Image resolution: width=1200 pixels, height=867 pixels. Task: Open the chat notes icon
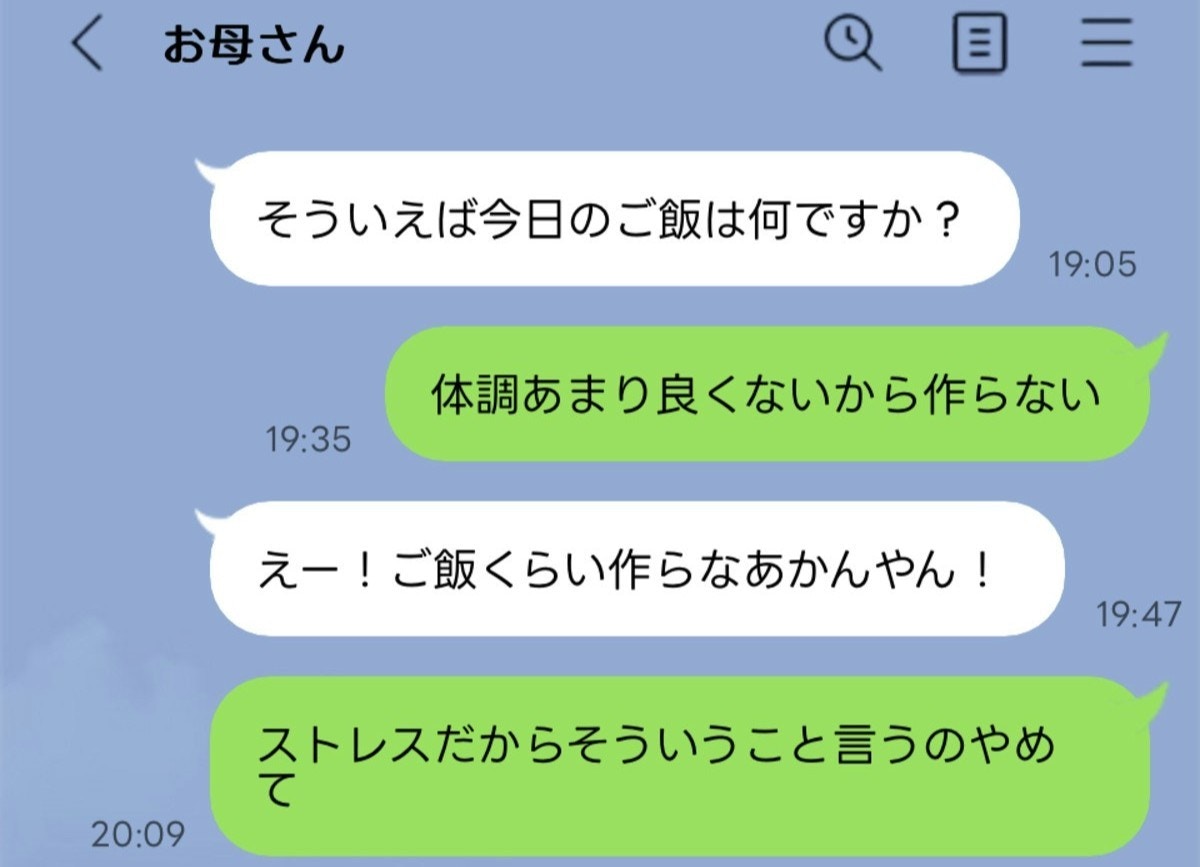point(979,46)
